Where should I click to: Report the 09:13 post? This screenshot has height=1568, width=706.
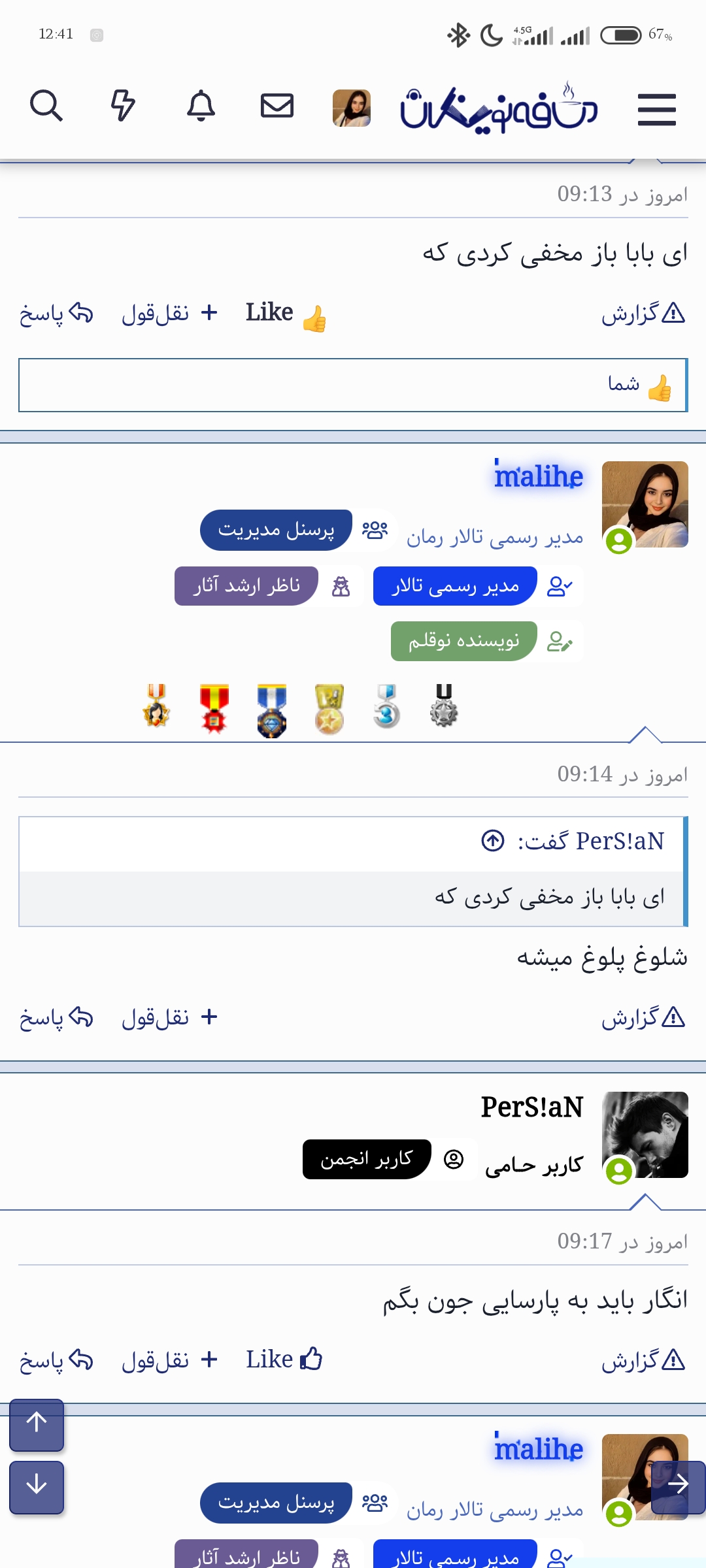pyautogui.click(x=643, y=314)
